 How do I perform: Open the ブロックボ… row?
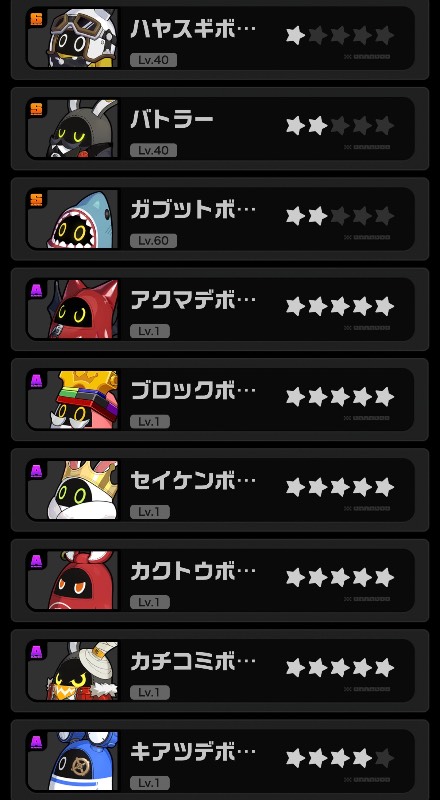[x=220, y=399]
